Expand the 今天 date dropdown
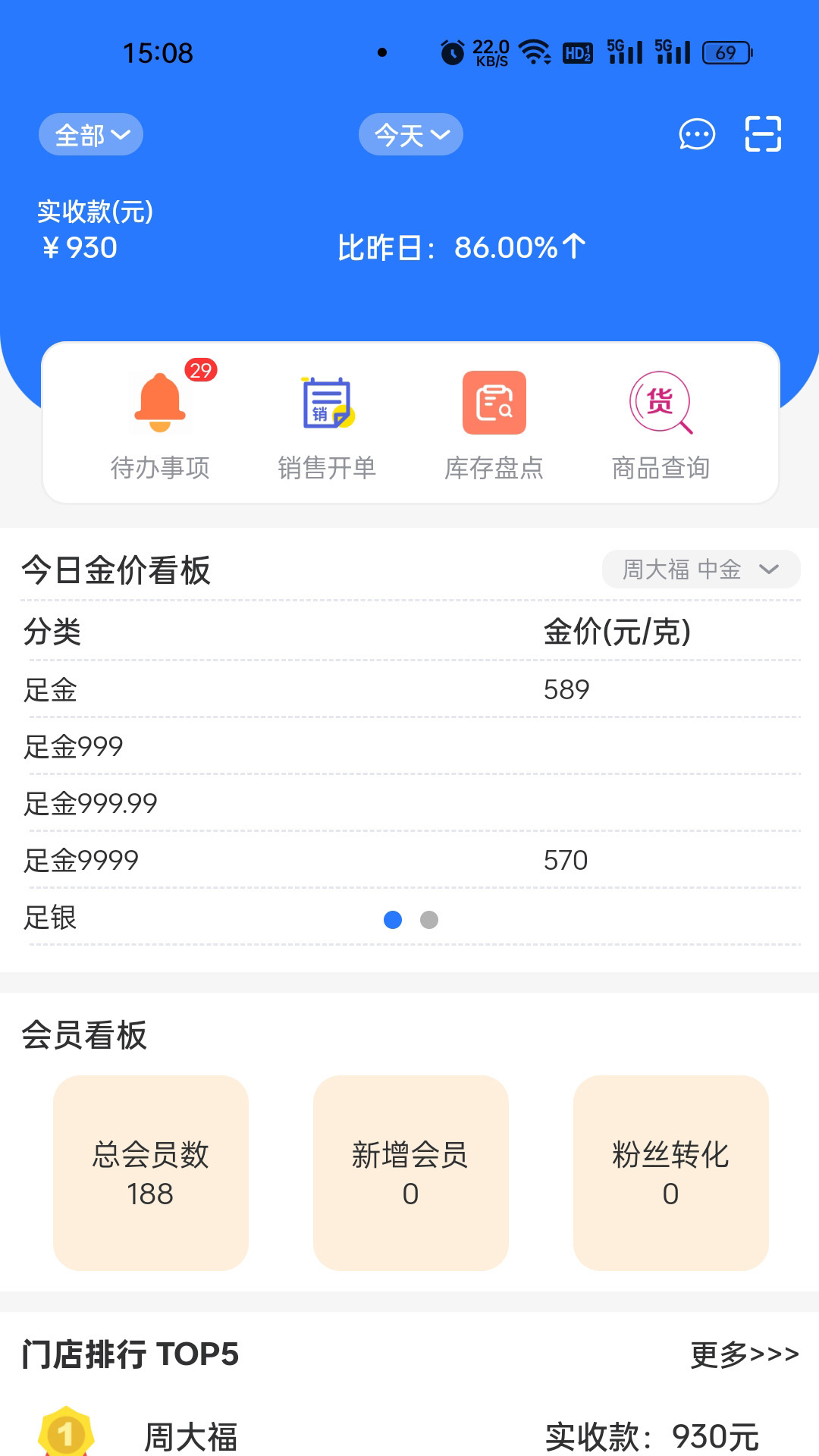Viewport: 819px width, 1456px height. pyautogui.click(x=411, y=135)
